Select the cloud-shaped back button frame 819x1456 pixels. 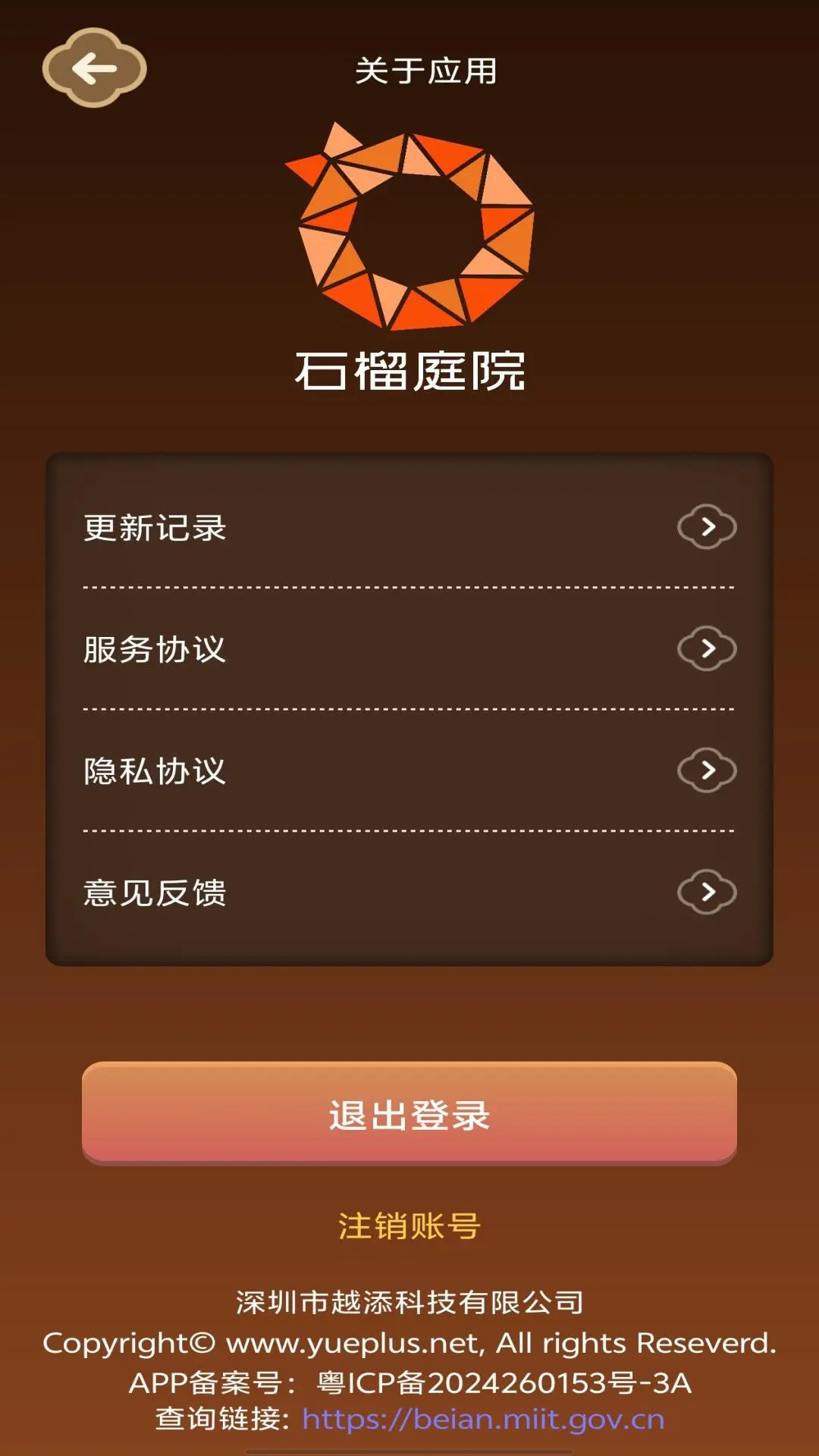[x=95, y=68]
